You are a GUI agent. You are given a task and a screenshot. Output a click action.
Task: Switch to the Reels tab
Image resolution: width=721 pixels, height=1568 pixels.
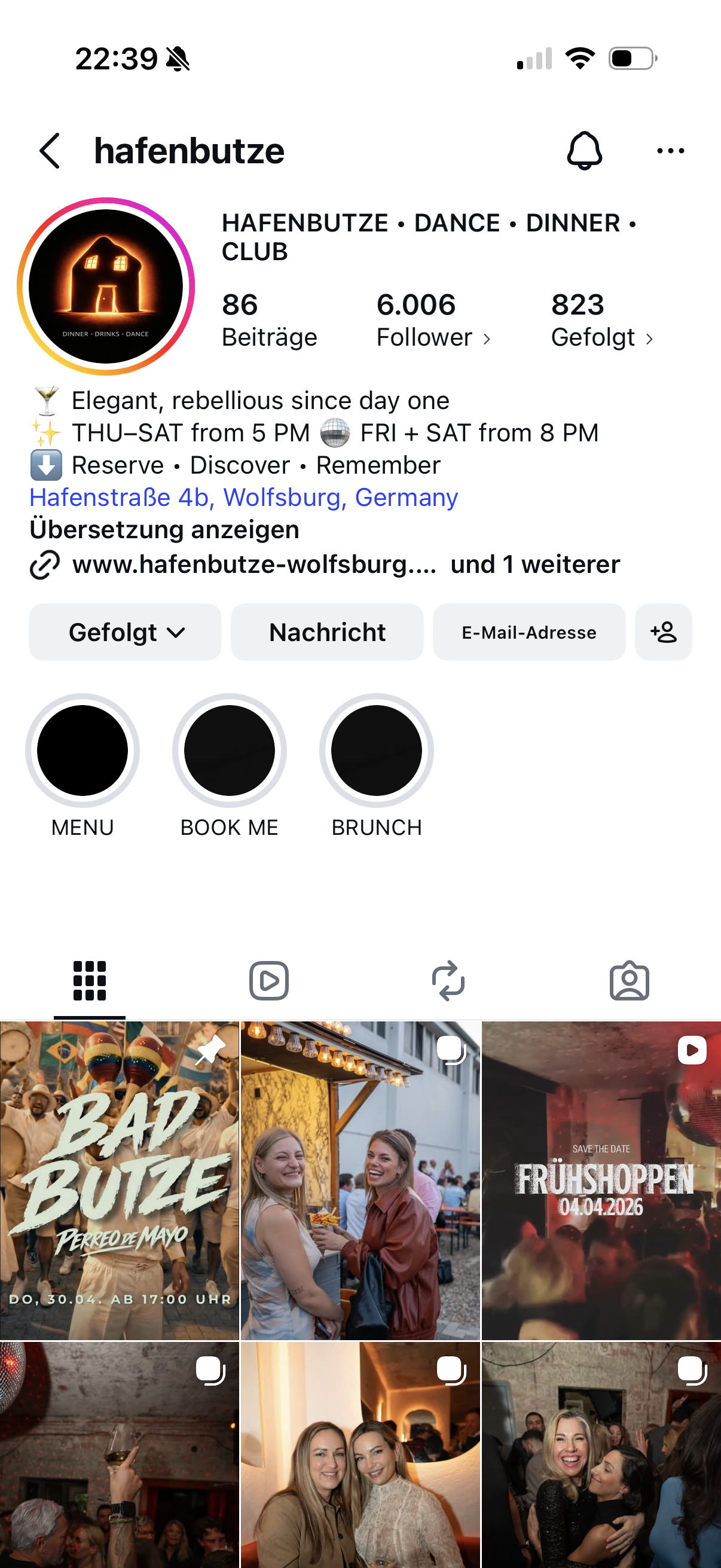coord(270,980)
